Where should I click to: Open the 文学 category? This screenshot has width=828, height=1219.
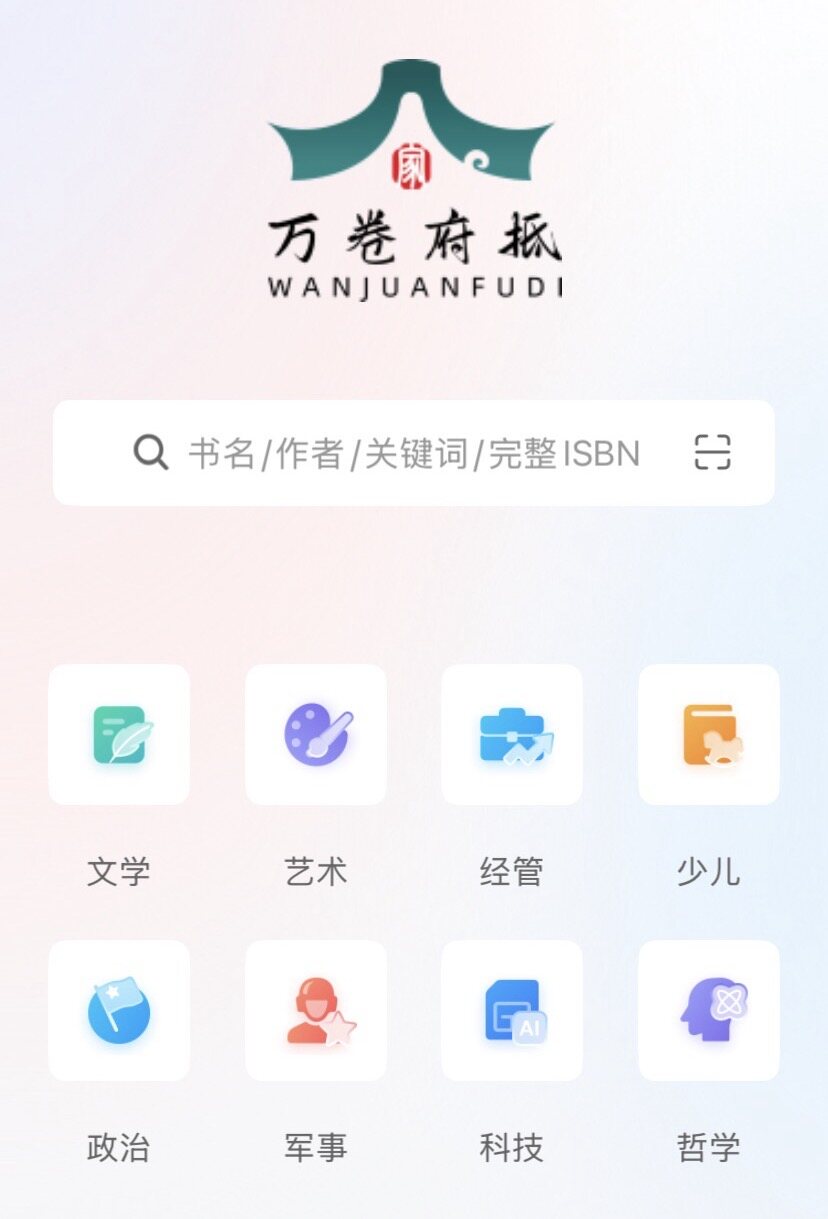(x=119, y=735)
